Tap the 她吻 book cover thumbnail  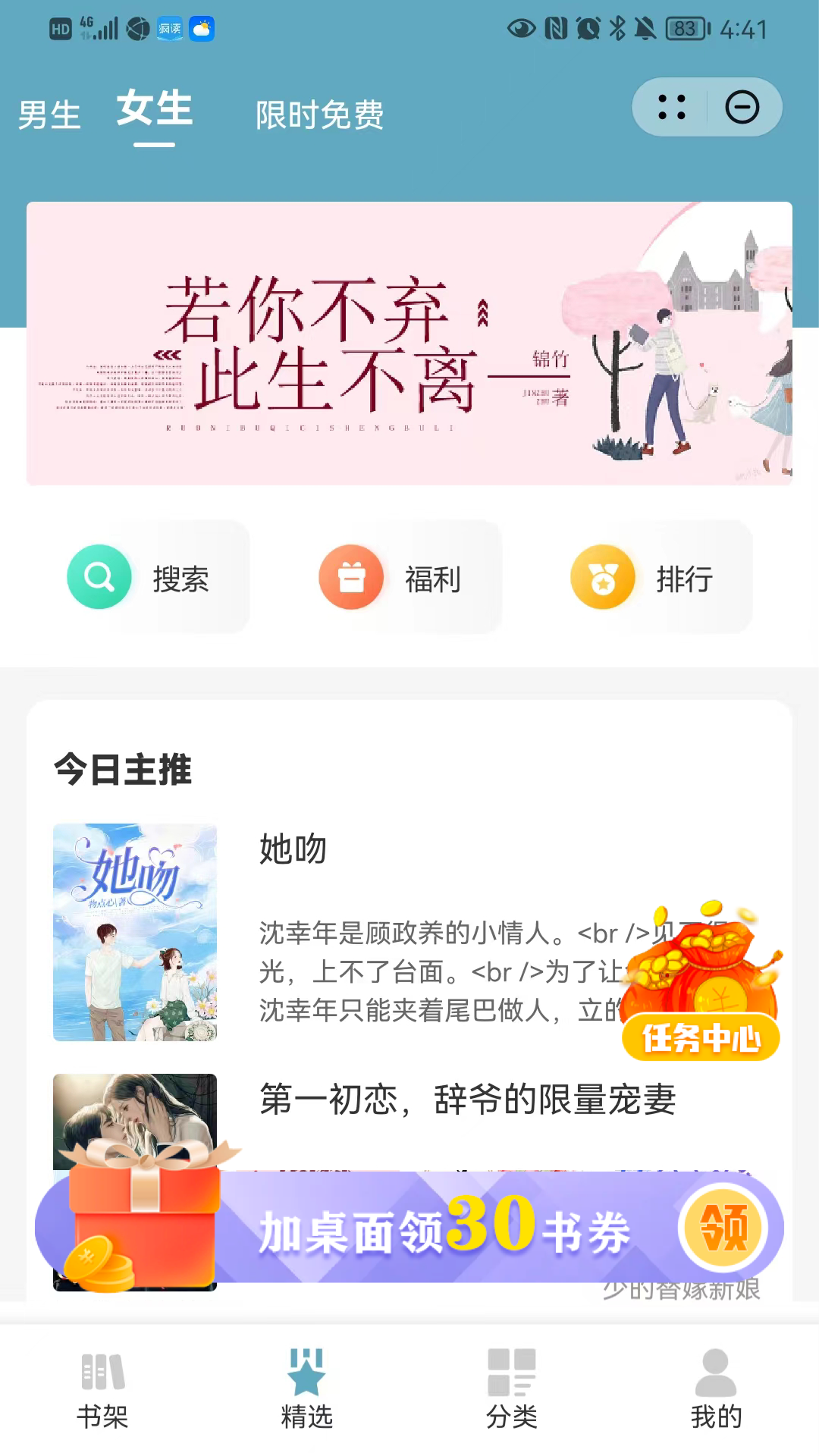click(x=136, y=934)
